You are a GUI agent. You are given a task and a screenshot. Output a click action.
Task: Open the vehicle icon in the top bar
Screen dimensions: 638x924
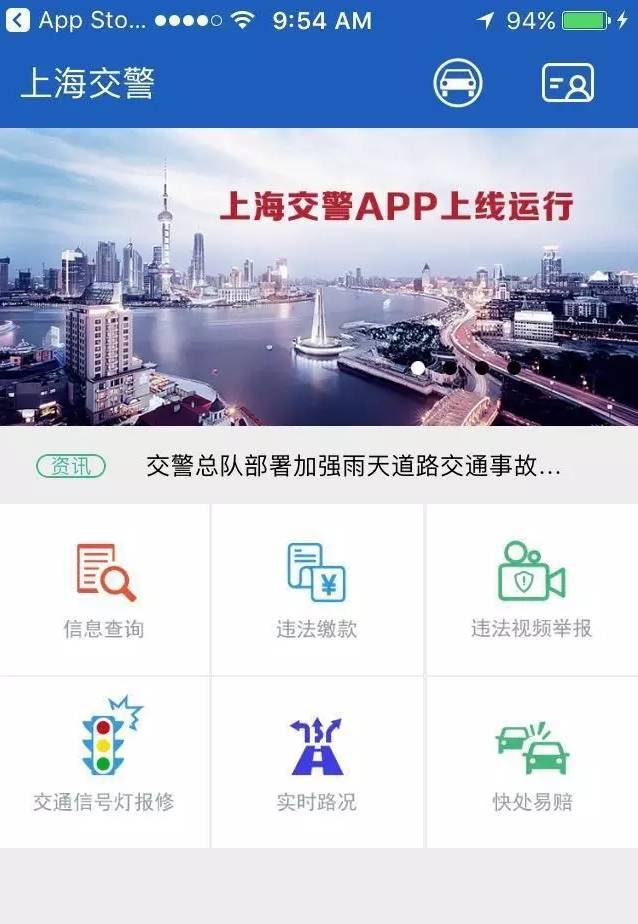click(457, 83)
